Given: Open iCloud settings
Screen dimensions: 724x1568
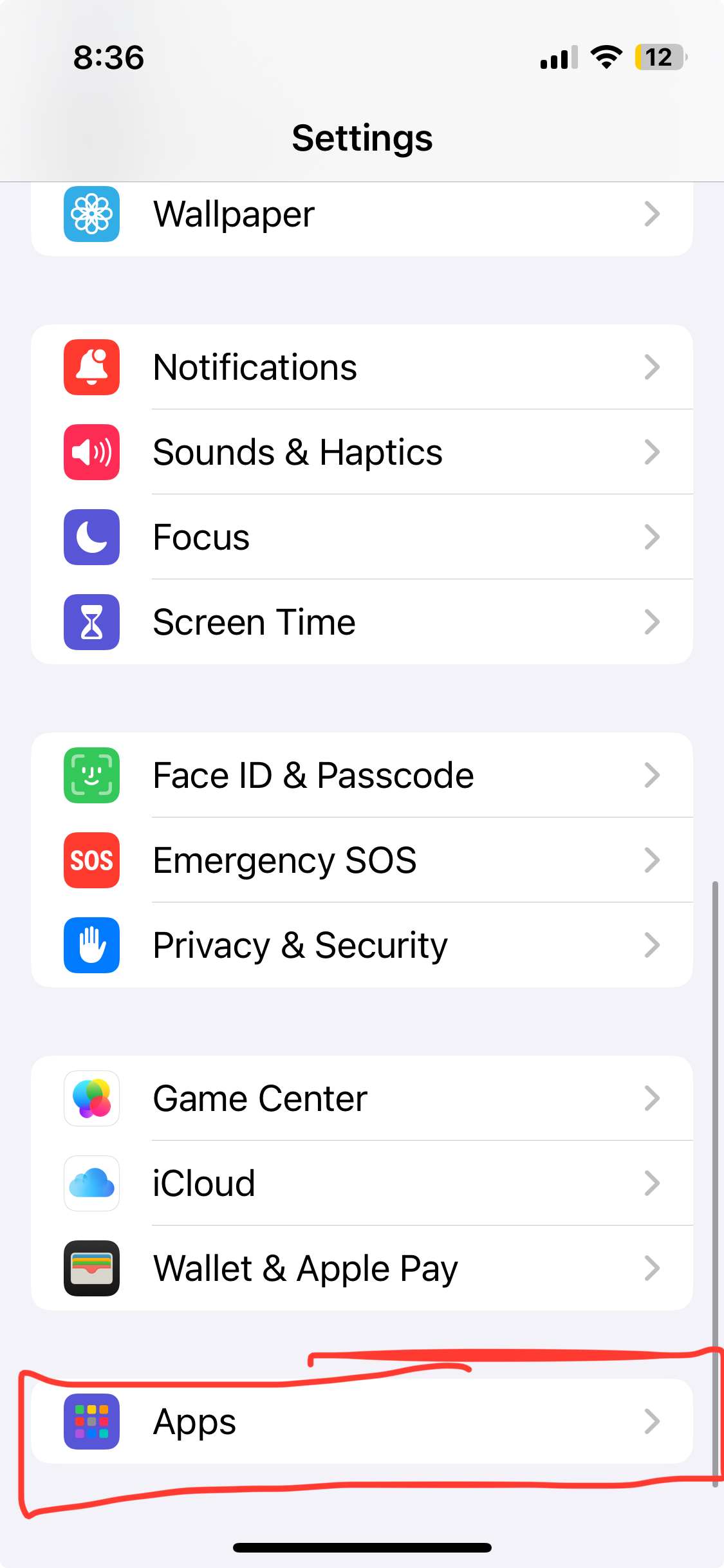Looking at the screenshot, I should pos(362,1183).
